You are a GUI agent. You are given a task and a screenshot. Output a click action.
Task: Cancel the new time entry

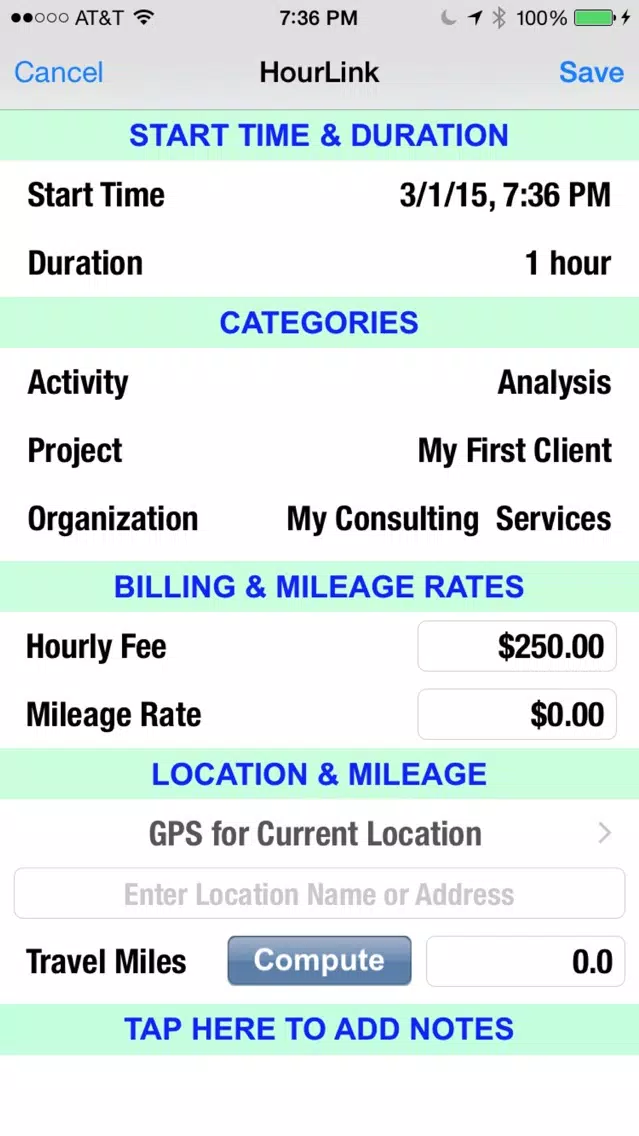coord(59,72)
